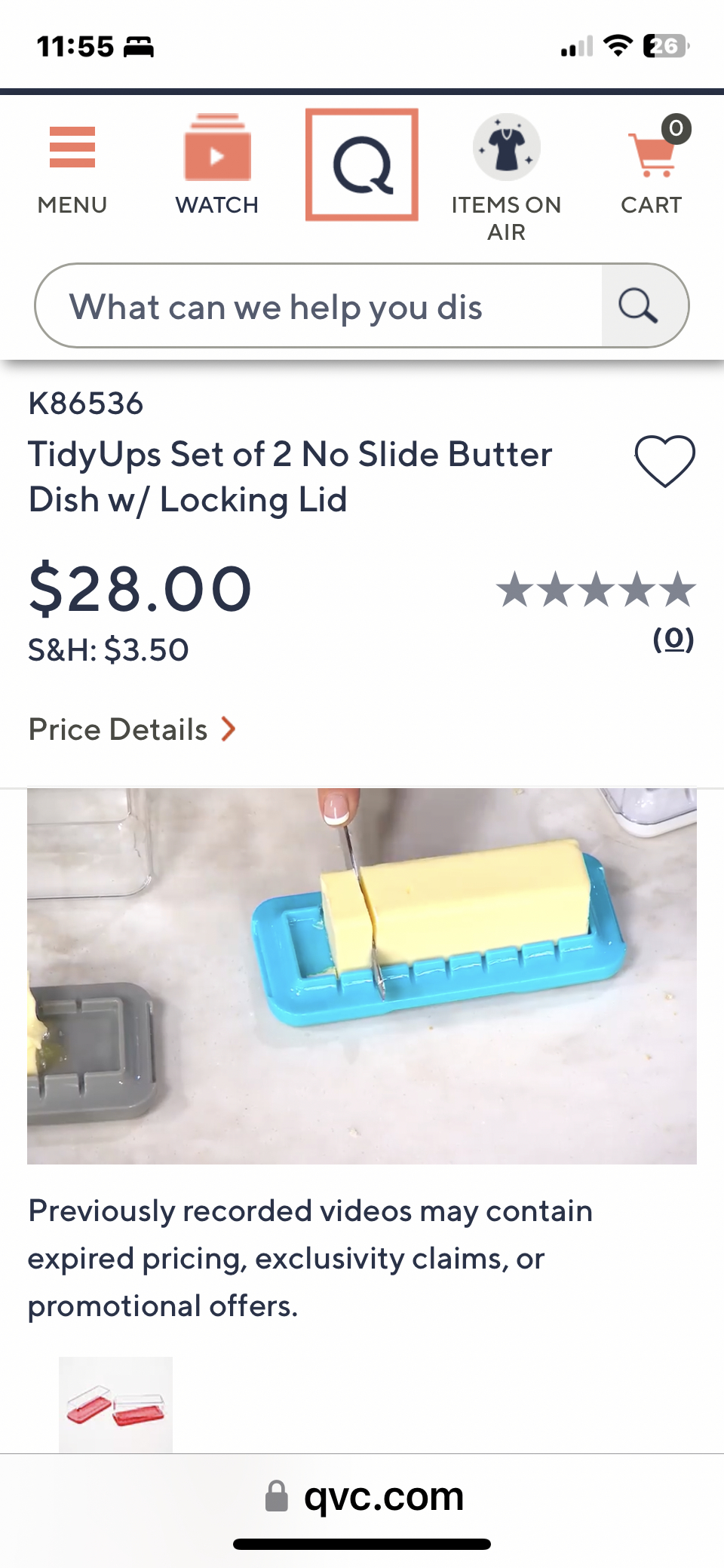Tap the QVC logo home button
Screen dimensions: 724x1568
click(362, 164)
